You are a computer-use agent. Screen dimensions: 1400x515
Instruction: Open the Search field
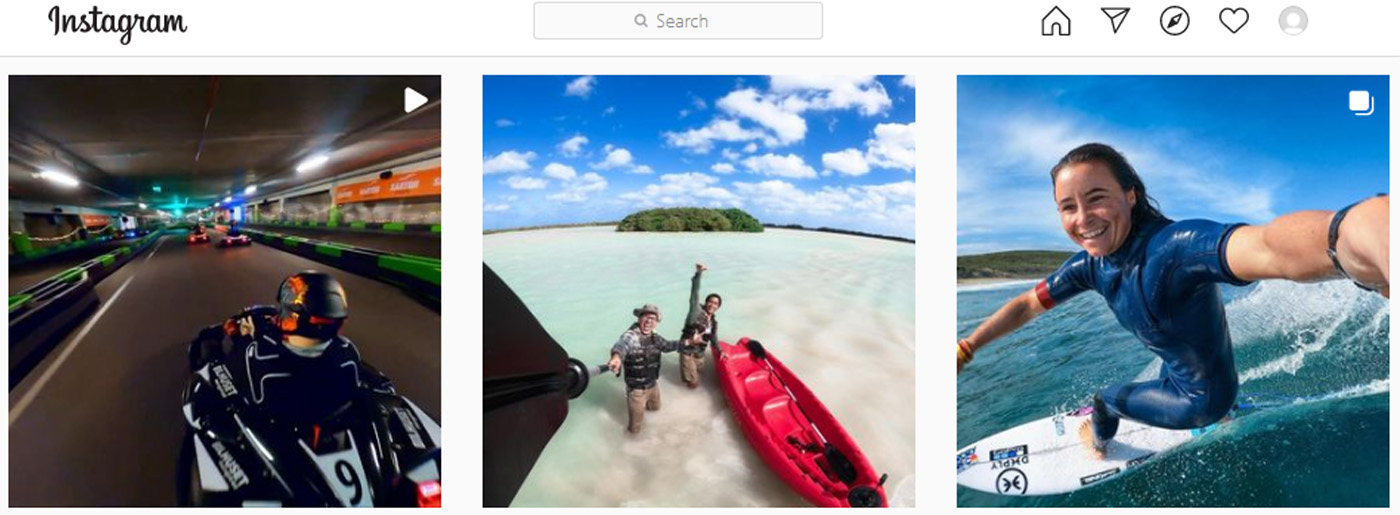[678, 21]
